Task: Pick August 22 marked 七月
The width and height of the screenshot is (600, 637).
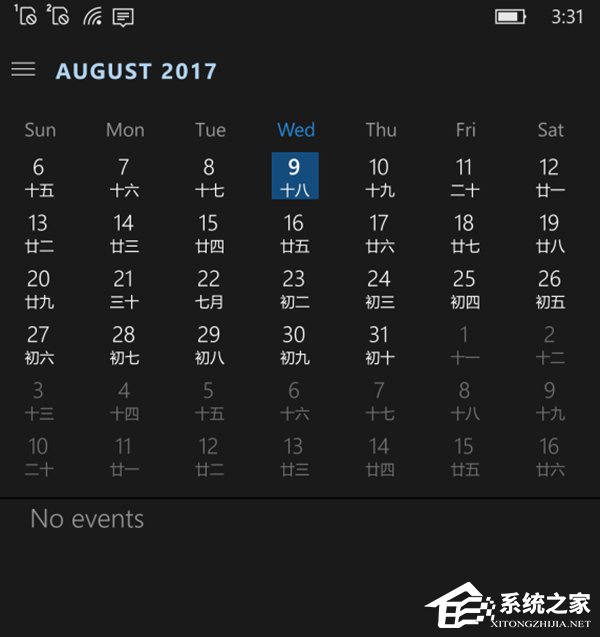Action: pyautogui.click(x=208, y=288)
